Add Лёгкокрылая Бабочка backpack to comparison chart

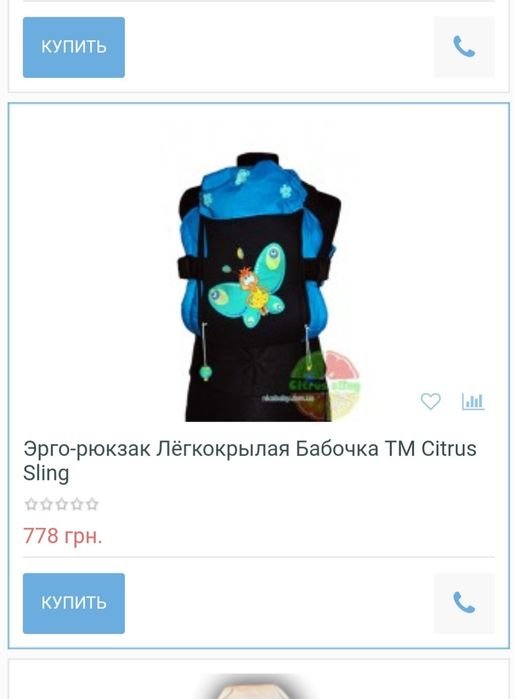point(473,401)
